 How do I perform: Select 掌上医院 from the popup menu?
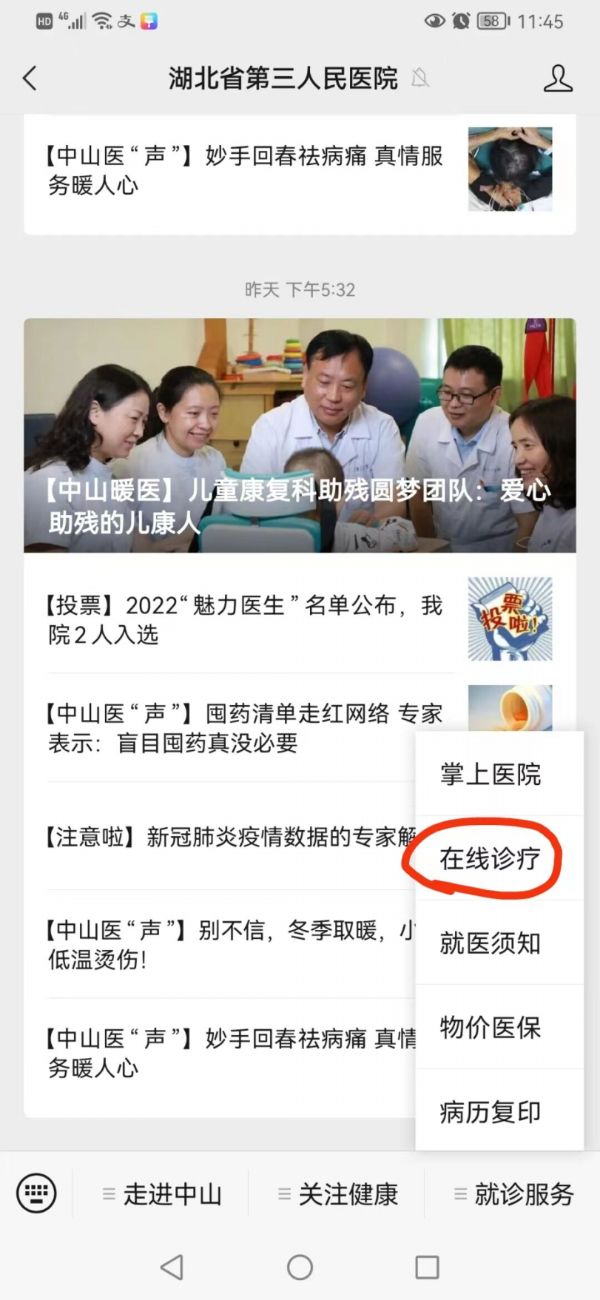[490, 774]
